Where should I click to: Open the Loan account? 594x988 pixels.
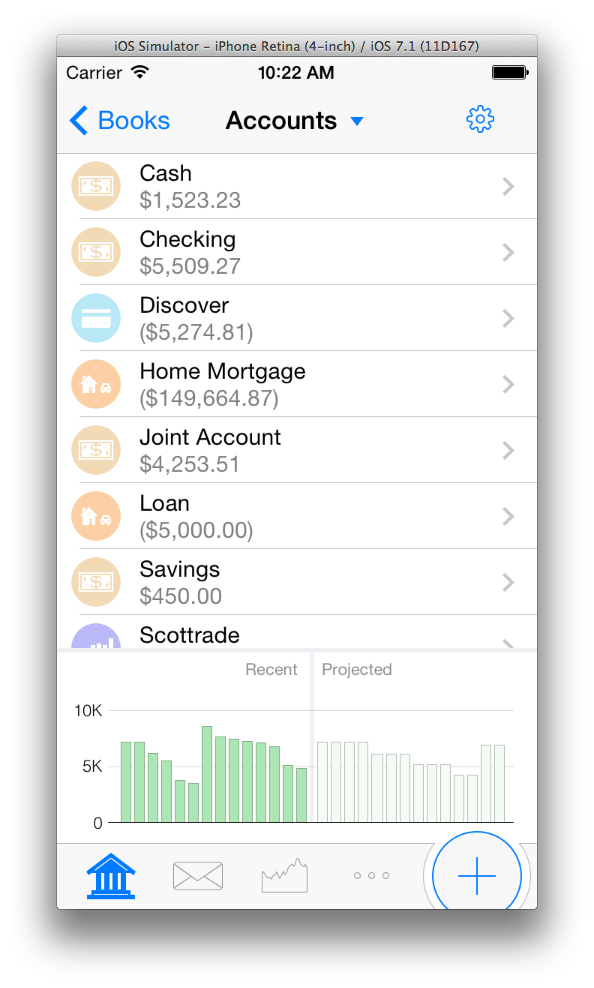(x=297, y=516)
